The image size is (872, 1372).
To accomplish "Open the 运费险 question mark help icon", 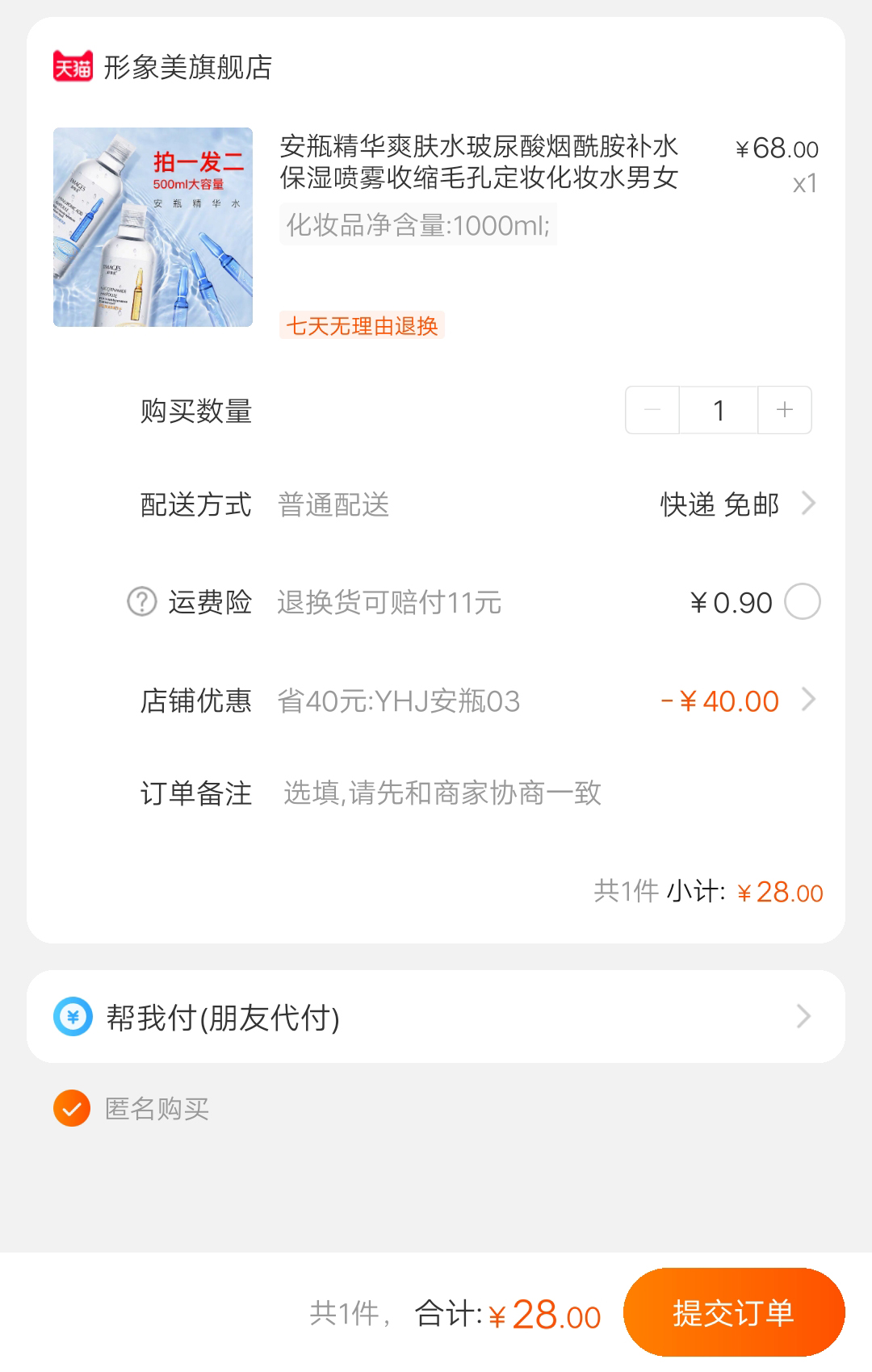I will point(141,601).
